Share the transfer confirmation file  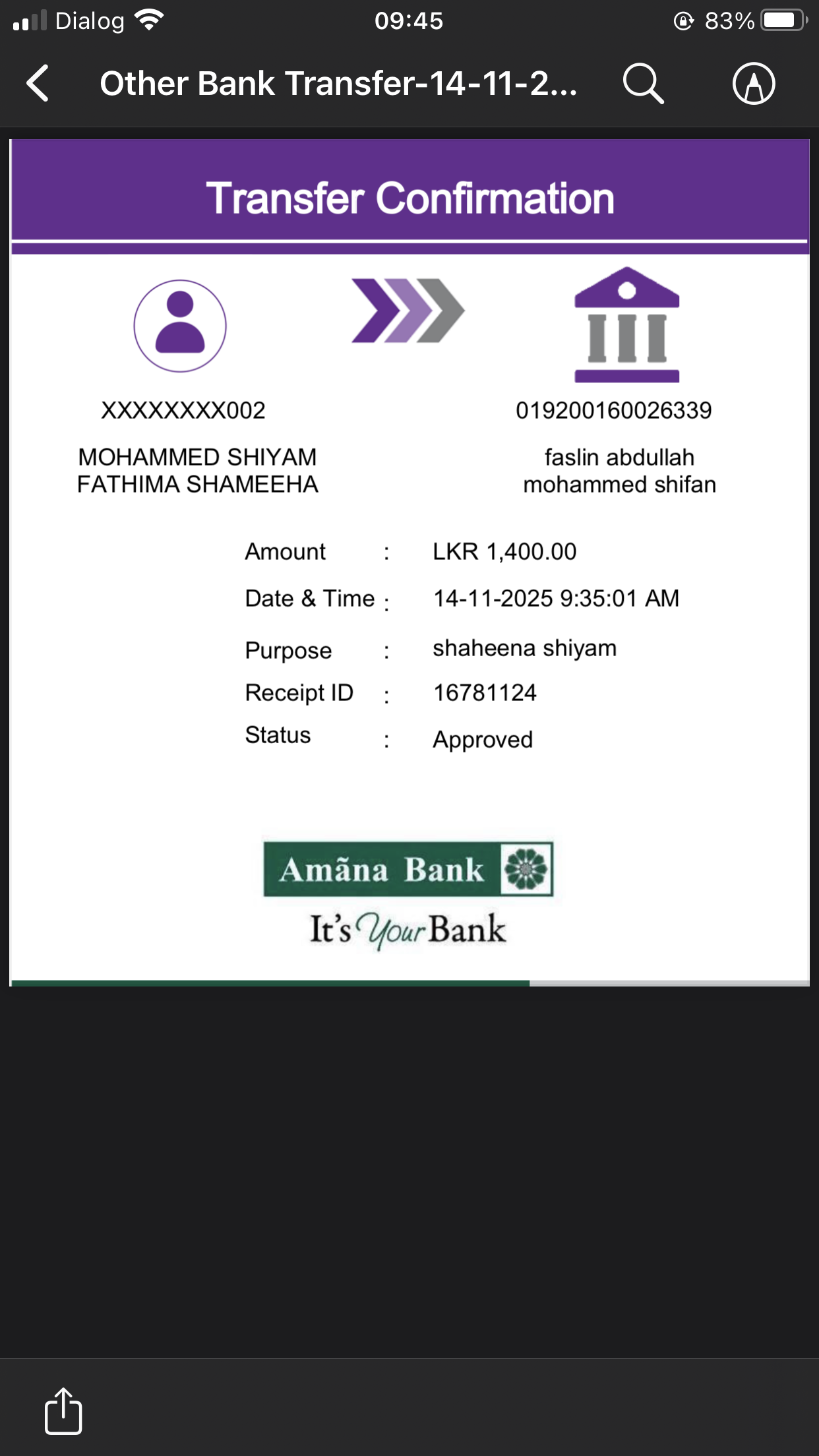tap(63, 1411)
